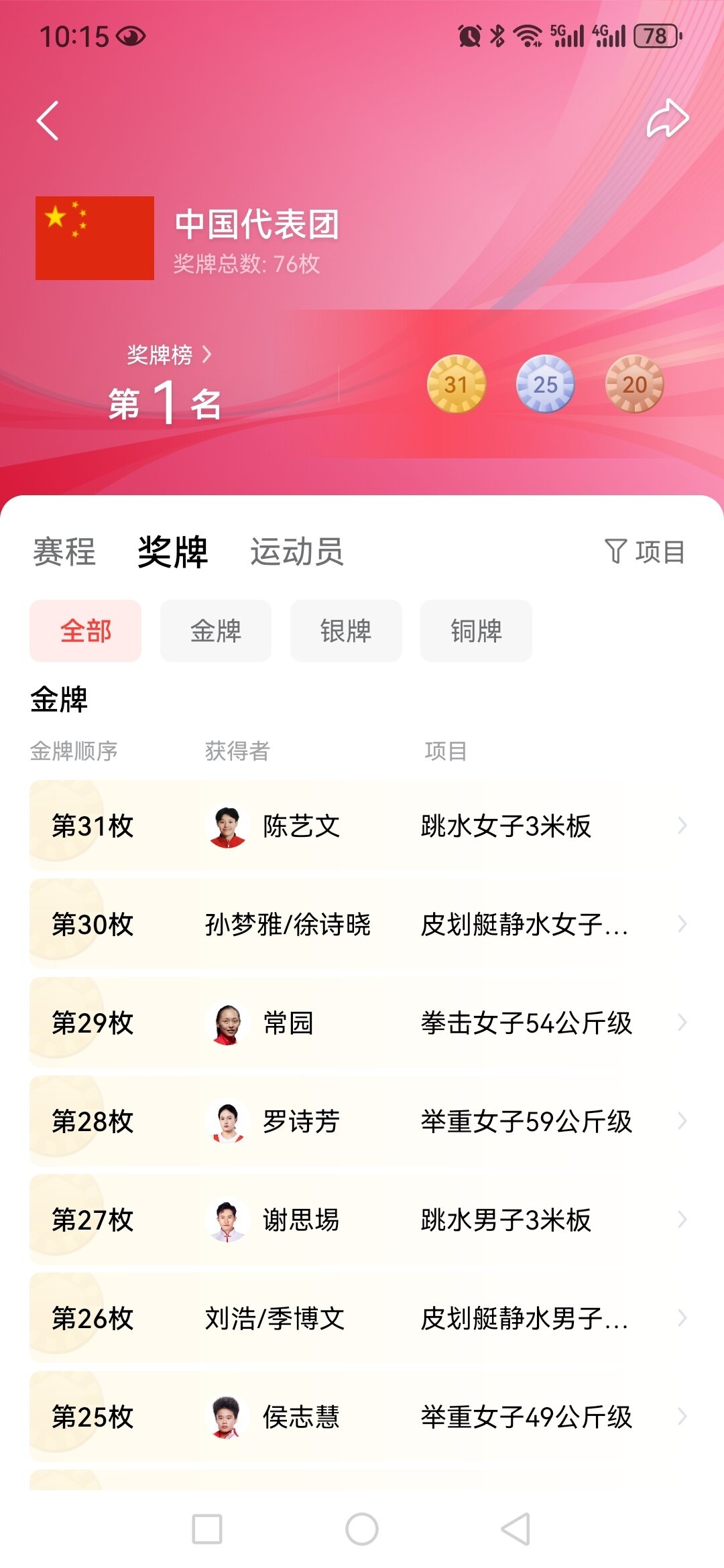This screenshot has width=724, height=1568.
Task: Select the 全部 chip
Action: (x=86, y=631)
